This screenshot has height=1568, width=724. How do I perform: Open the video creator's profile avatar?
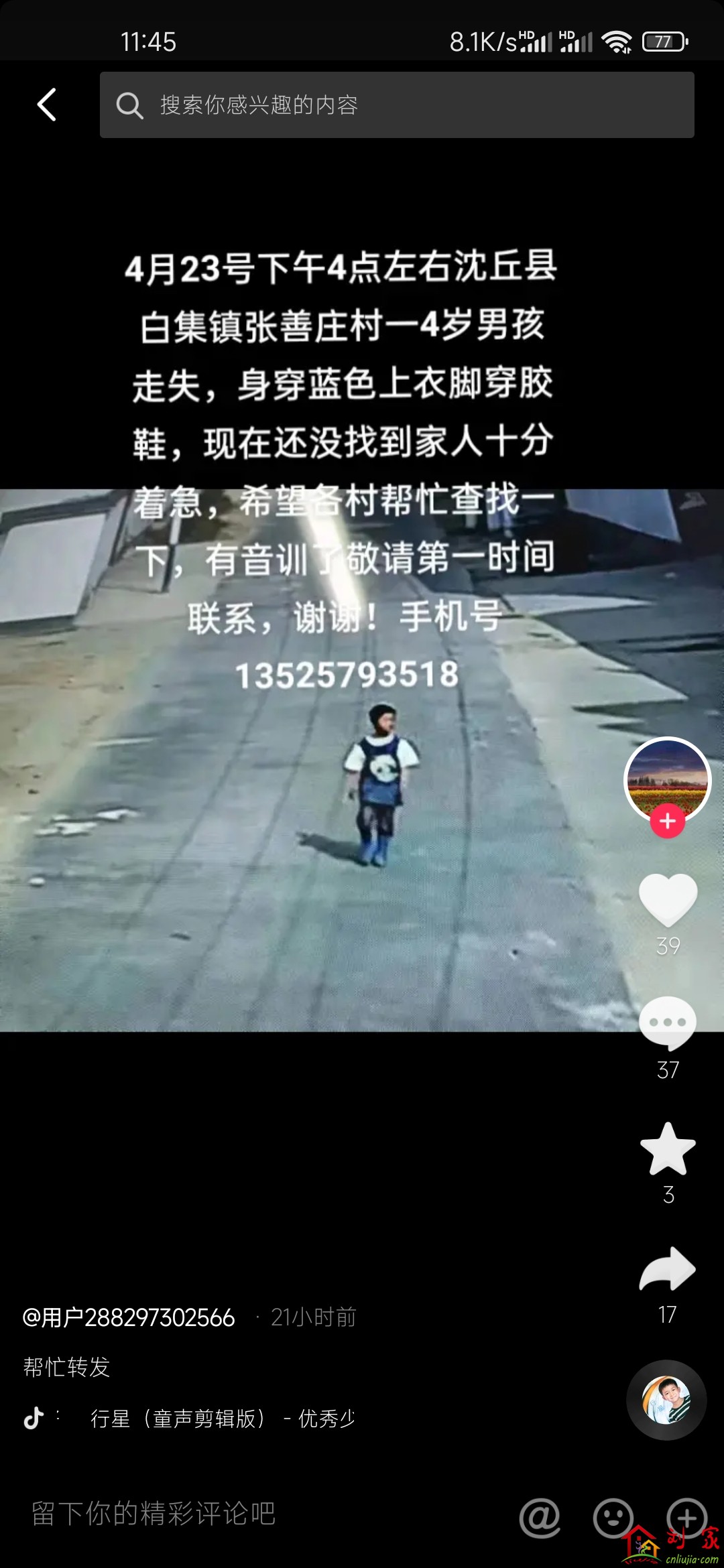(x=667, y=779)
